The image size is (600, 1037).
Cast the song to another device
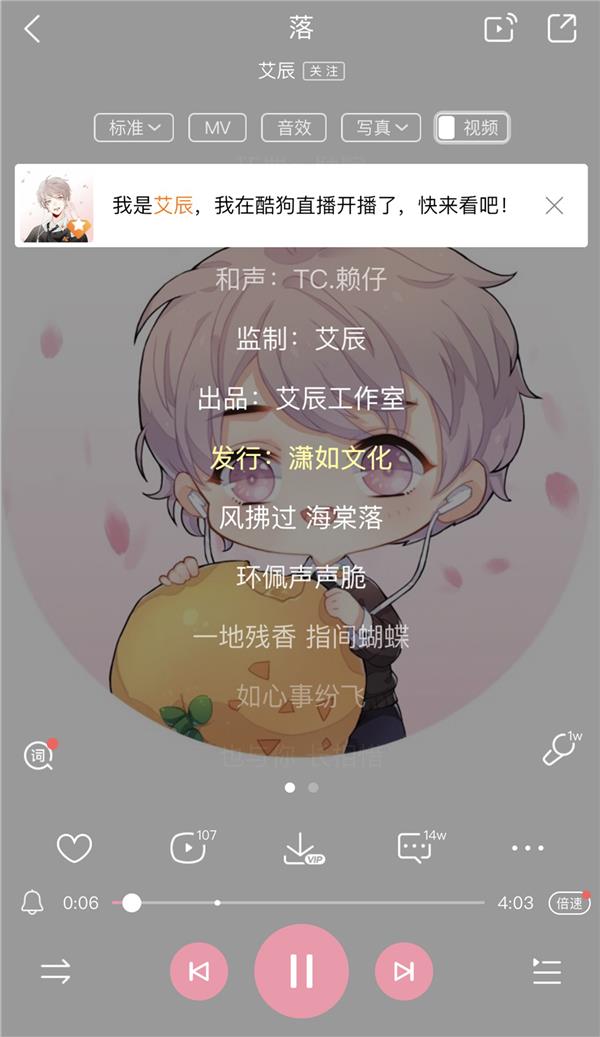click(499, 29)
